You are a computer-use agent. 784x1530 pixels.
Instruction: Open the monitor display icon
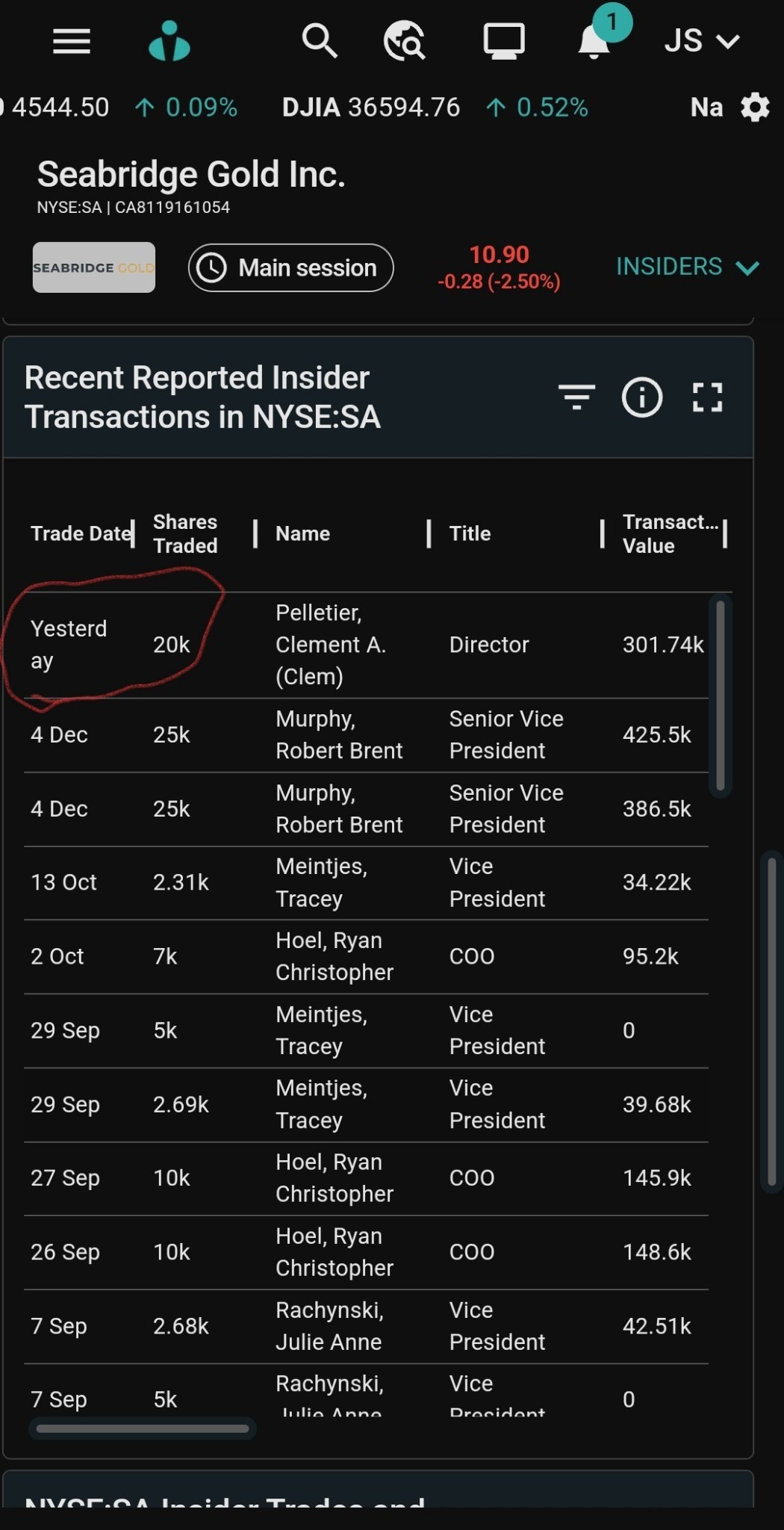pos(504,41)
